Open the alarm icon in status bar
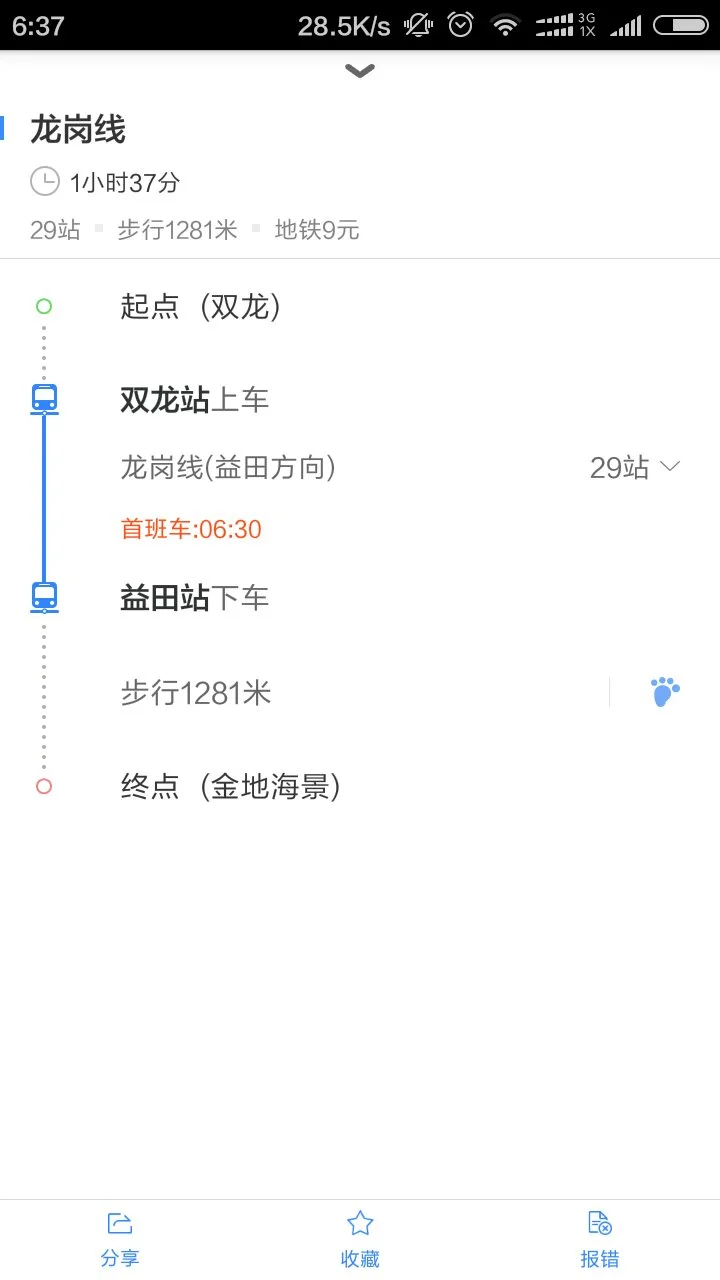Viewport: 720px width, 1280px height. pyautogui.click(x=460, y=25)
